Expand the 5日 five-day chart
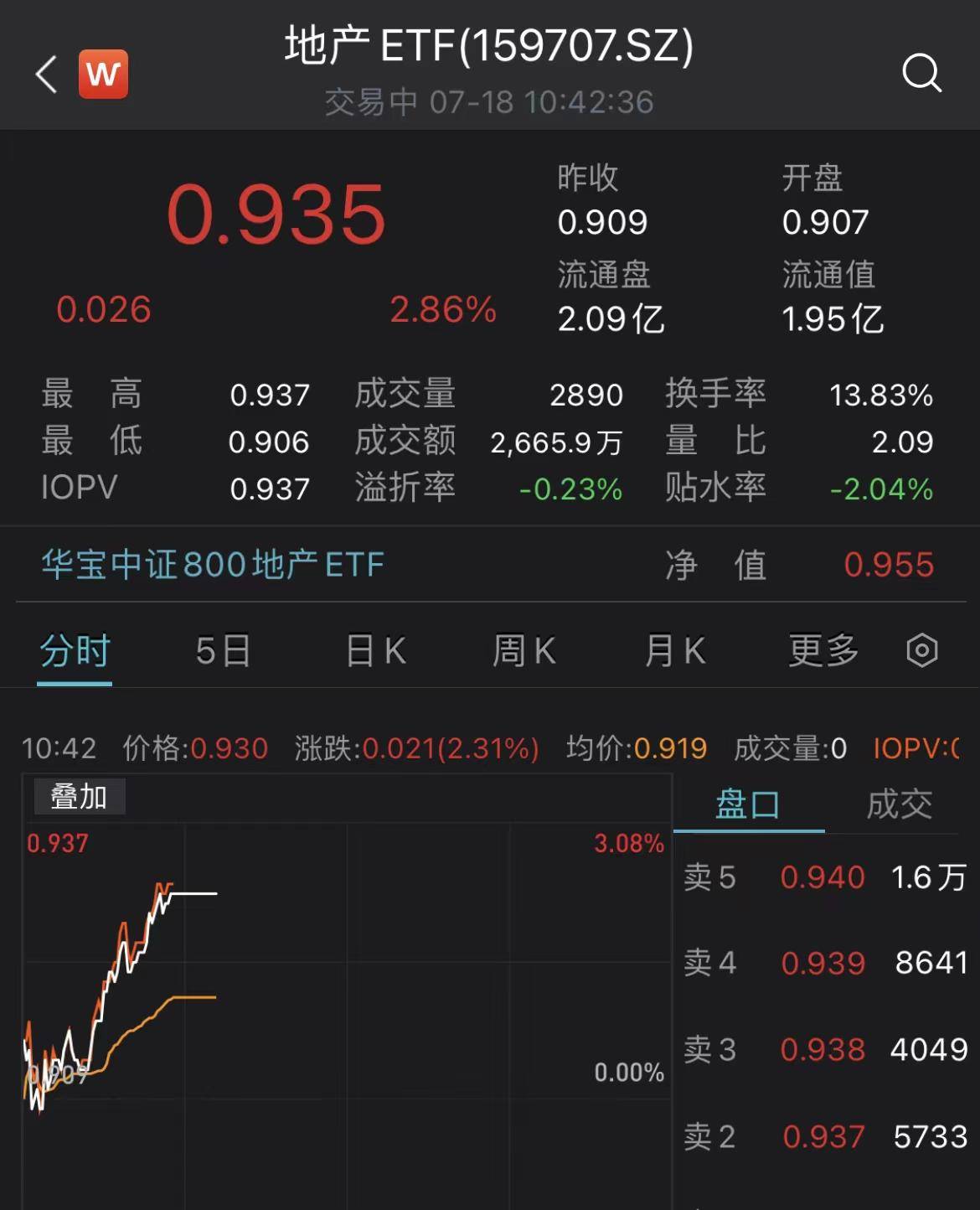The height and width of the screenshot is (1210, 980). pos(222,651)
